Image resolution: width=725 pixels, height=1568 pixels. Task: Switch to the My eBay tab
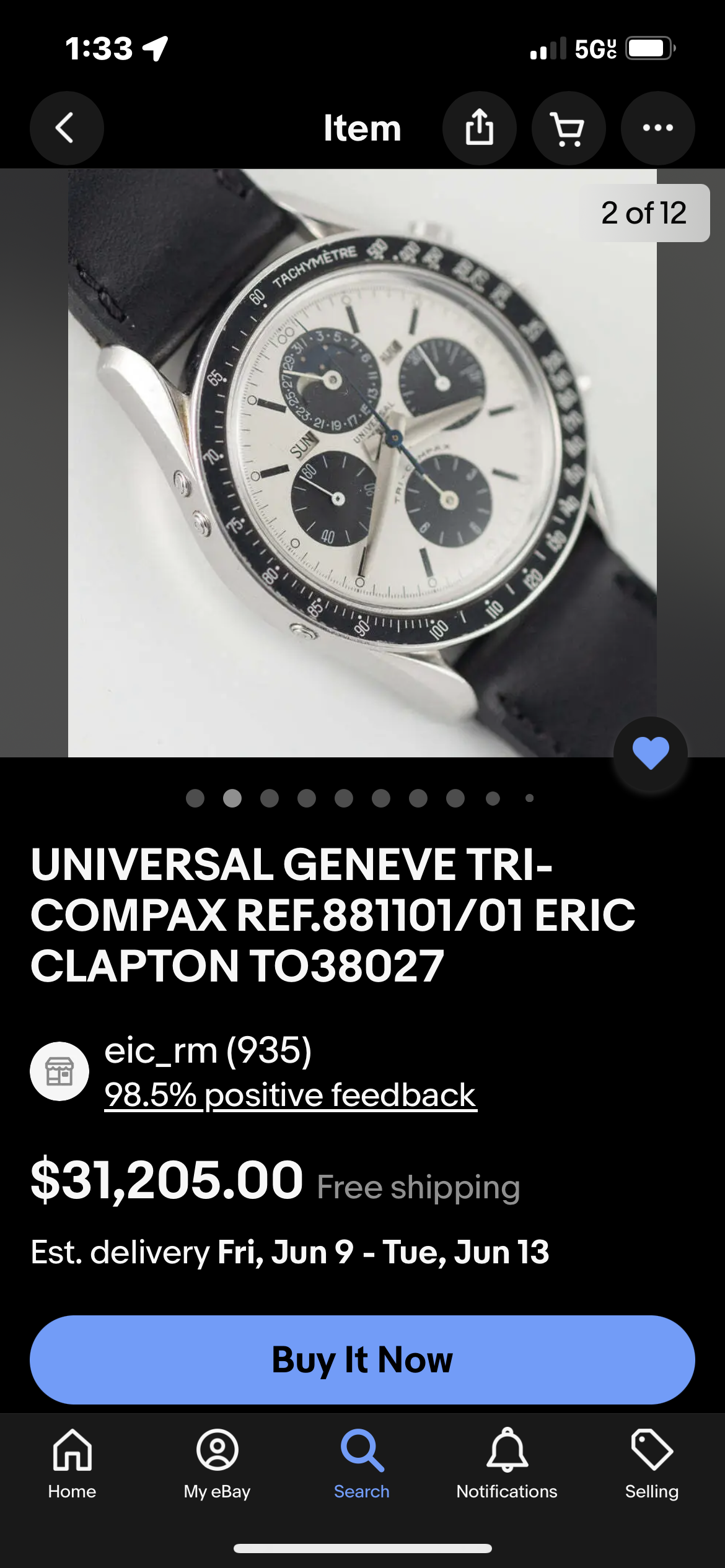(217, 1464)
